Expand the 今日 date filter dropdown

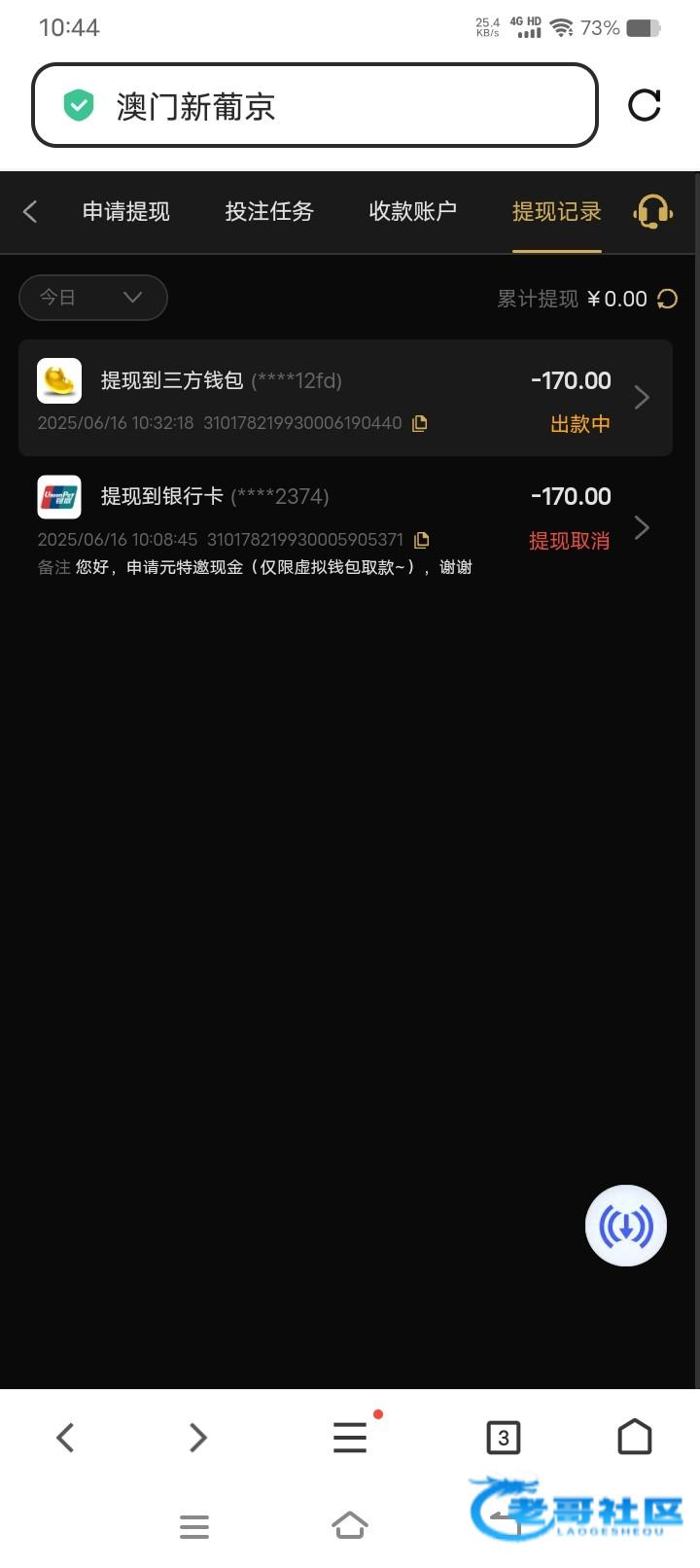[92, 298]
